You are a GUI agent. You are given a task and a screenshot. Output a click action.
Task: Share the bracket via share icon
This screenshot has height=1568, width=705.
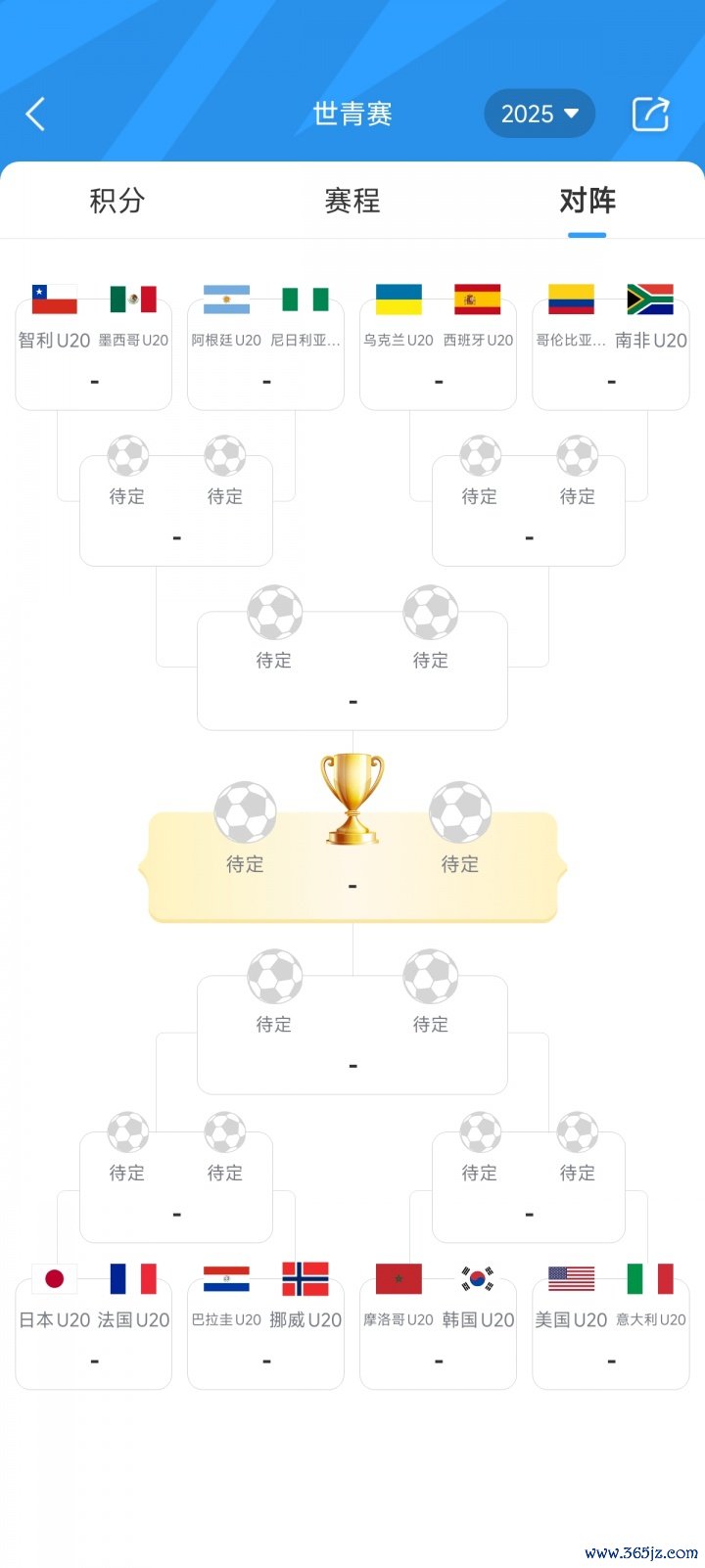[650, 115]
